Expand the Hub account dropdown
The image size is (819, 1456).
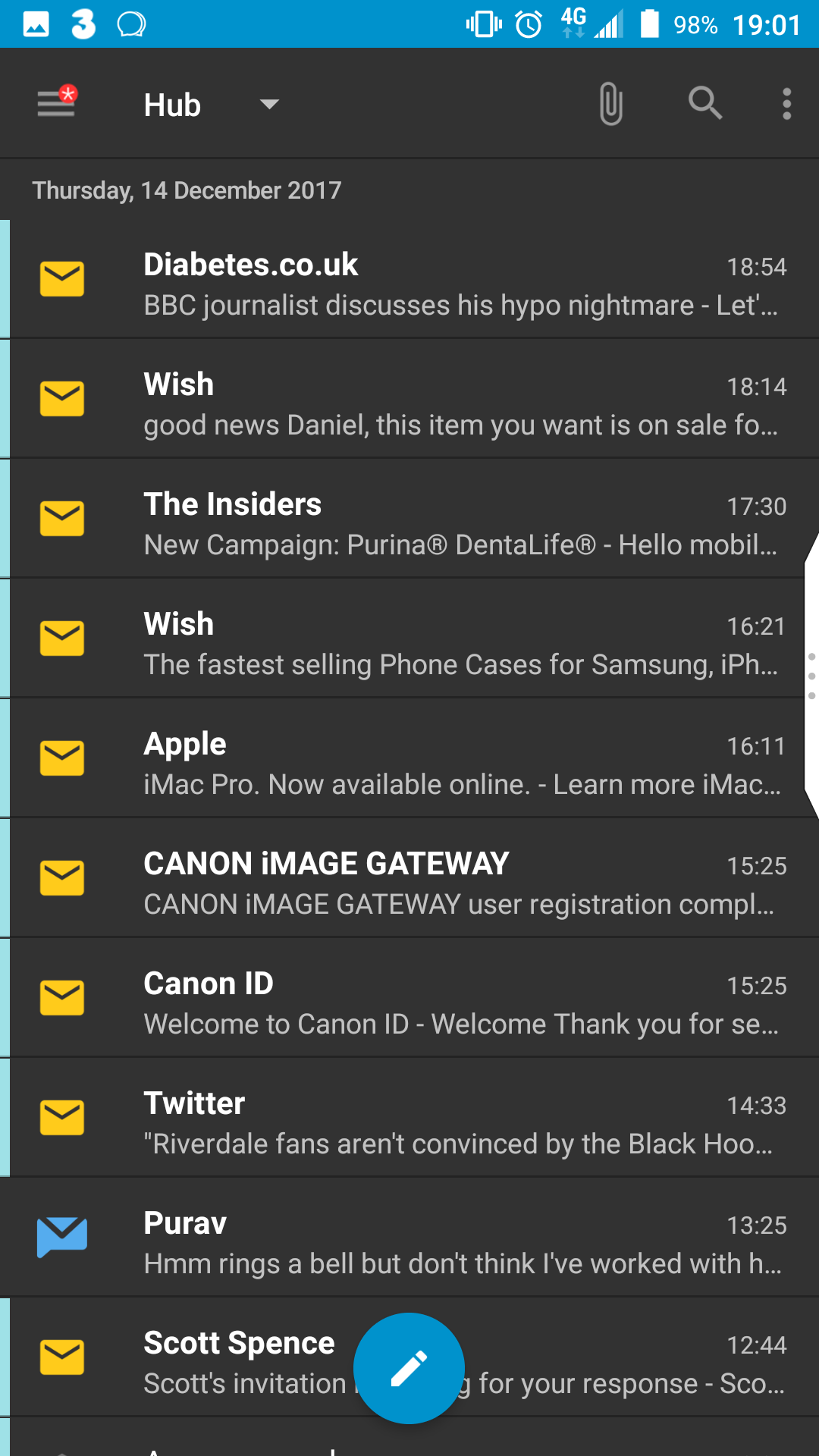(x=269, y=104)
